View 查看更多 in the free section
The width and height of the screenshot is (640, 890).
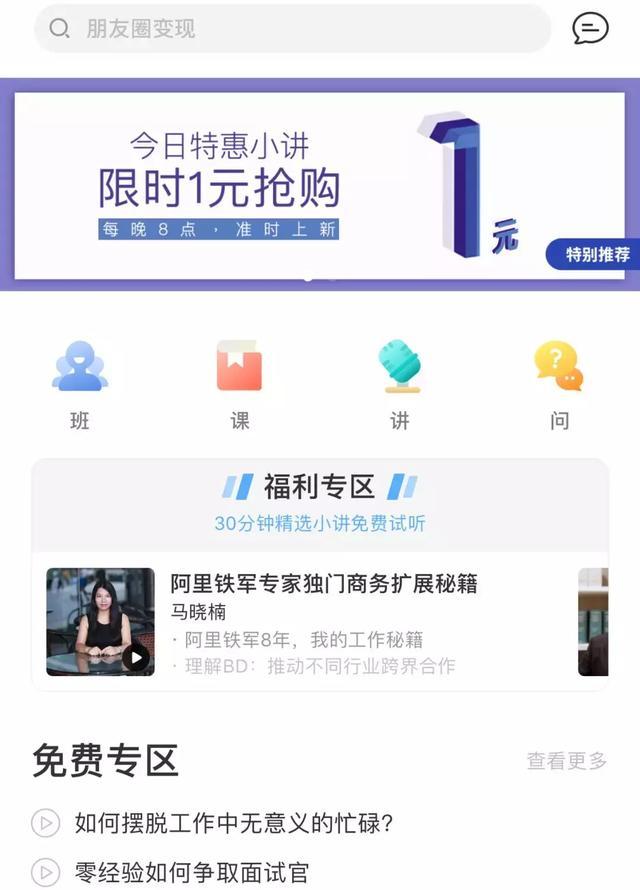point(567,761)
